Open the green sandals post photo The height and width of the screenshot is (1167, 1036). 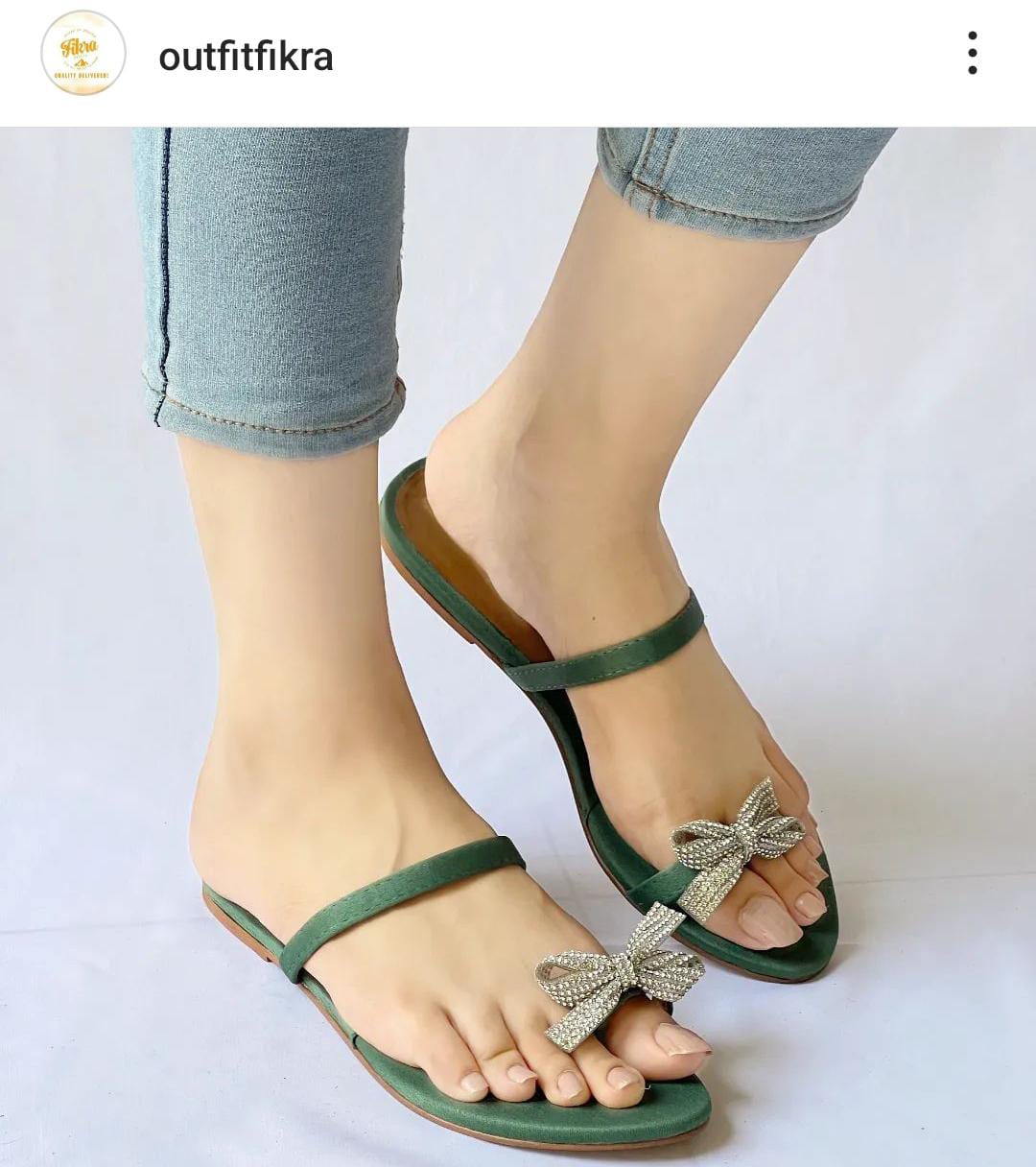pos(518,645)
